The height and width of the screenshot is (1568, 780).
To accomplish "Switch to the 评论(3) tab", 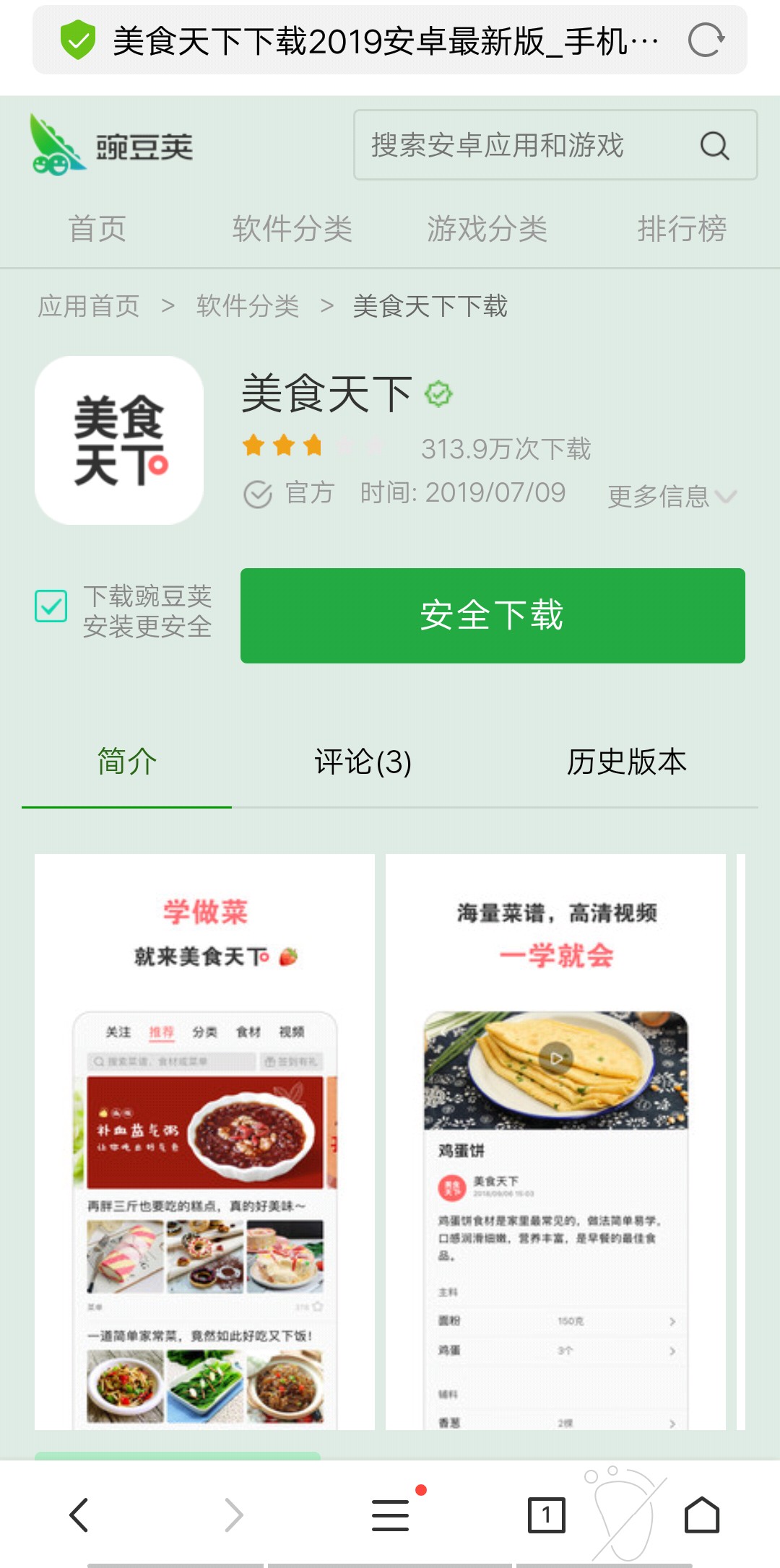I will click(363, 762).
